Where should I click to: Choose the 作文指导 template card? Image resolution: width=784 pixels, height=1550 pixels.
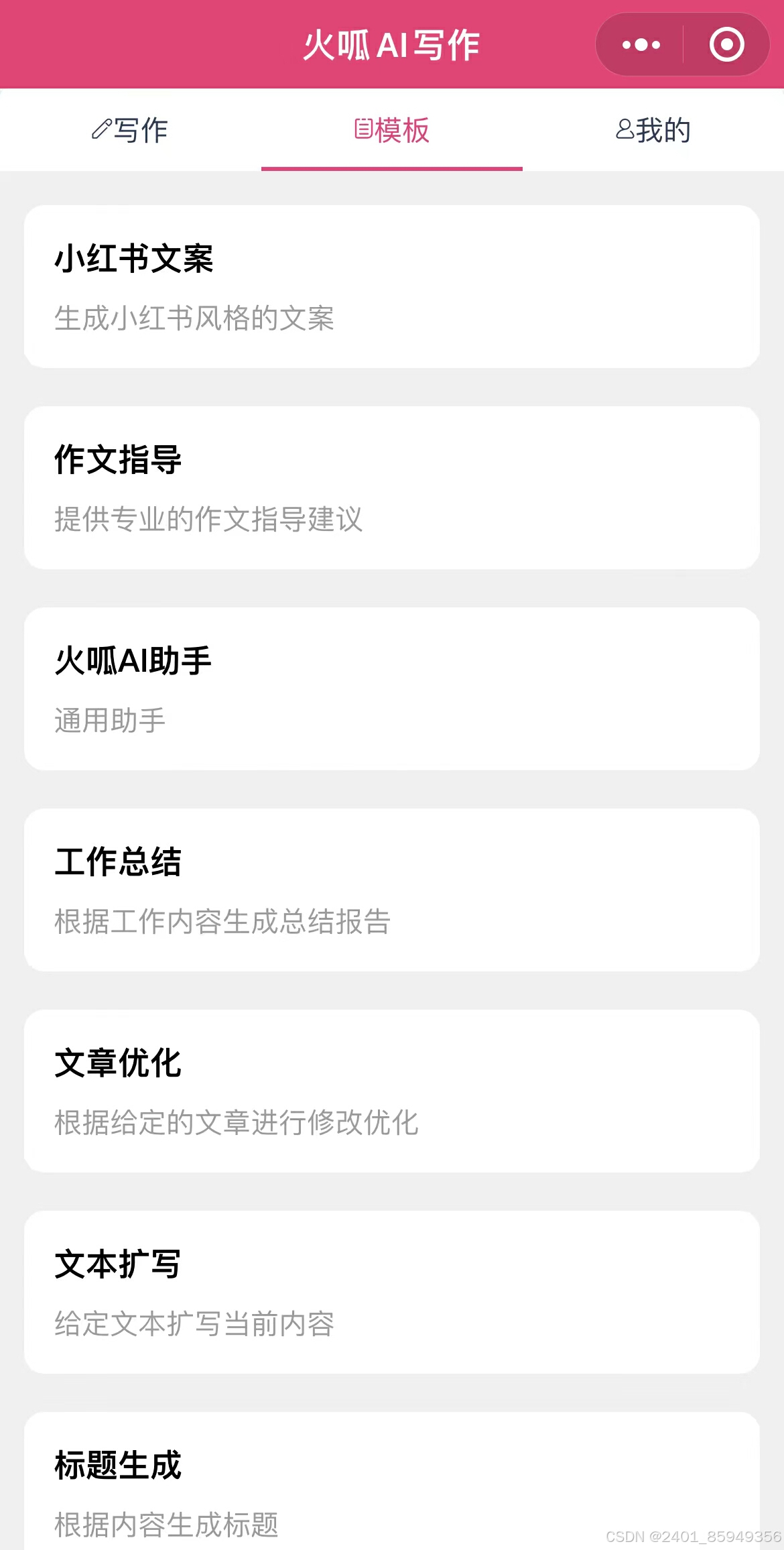pos(391,487)
